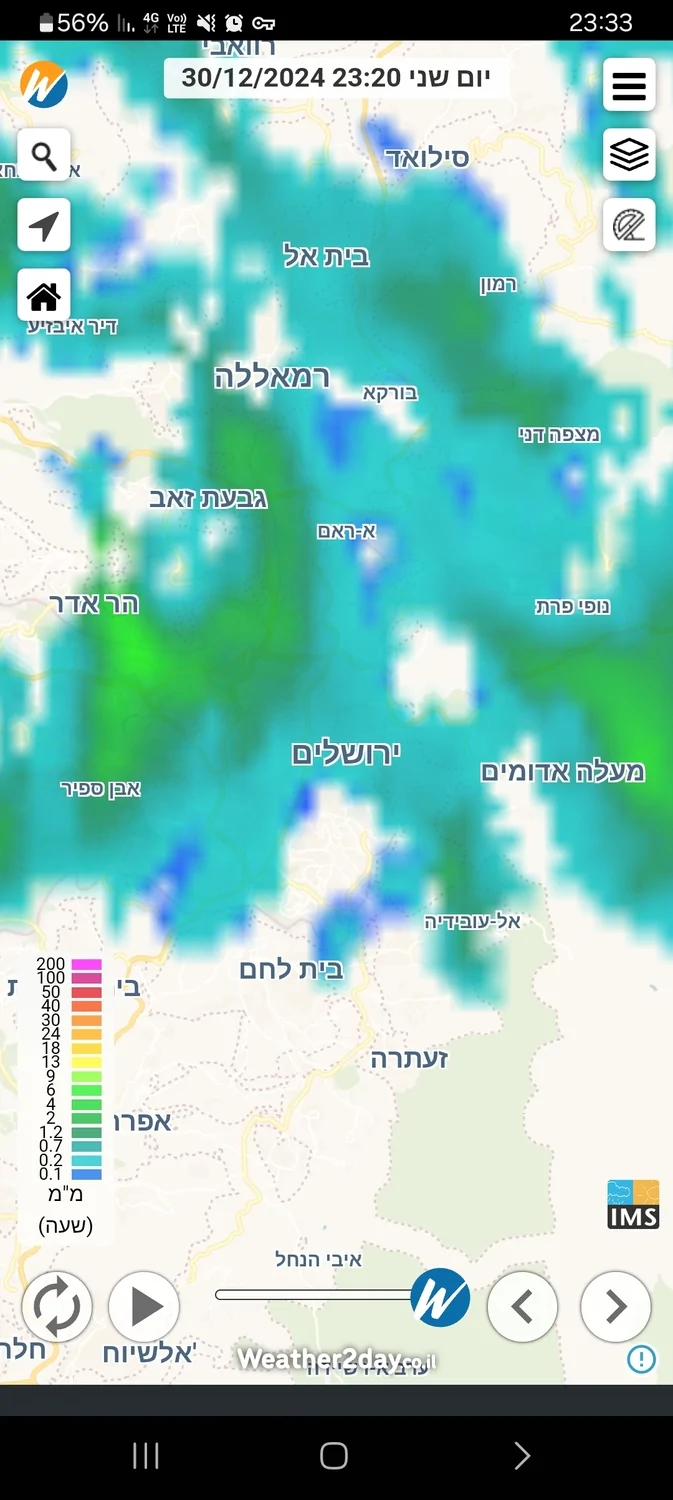Step back to the previous radar frame
This screenshot has width=673, height=1500.
click(522, 1306)
